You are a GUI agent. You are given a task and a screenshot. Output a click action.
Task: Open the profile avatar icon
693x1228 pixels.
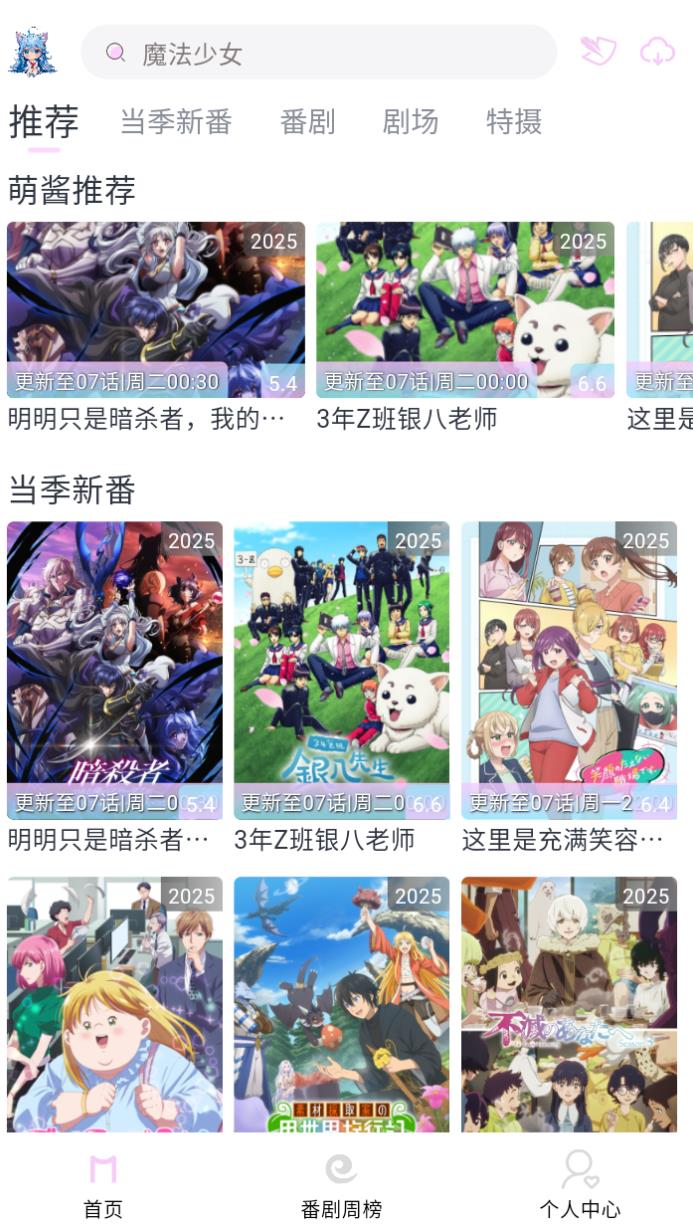[32, 52]
